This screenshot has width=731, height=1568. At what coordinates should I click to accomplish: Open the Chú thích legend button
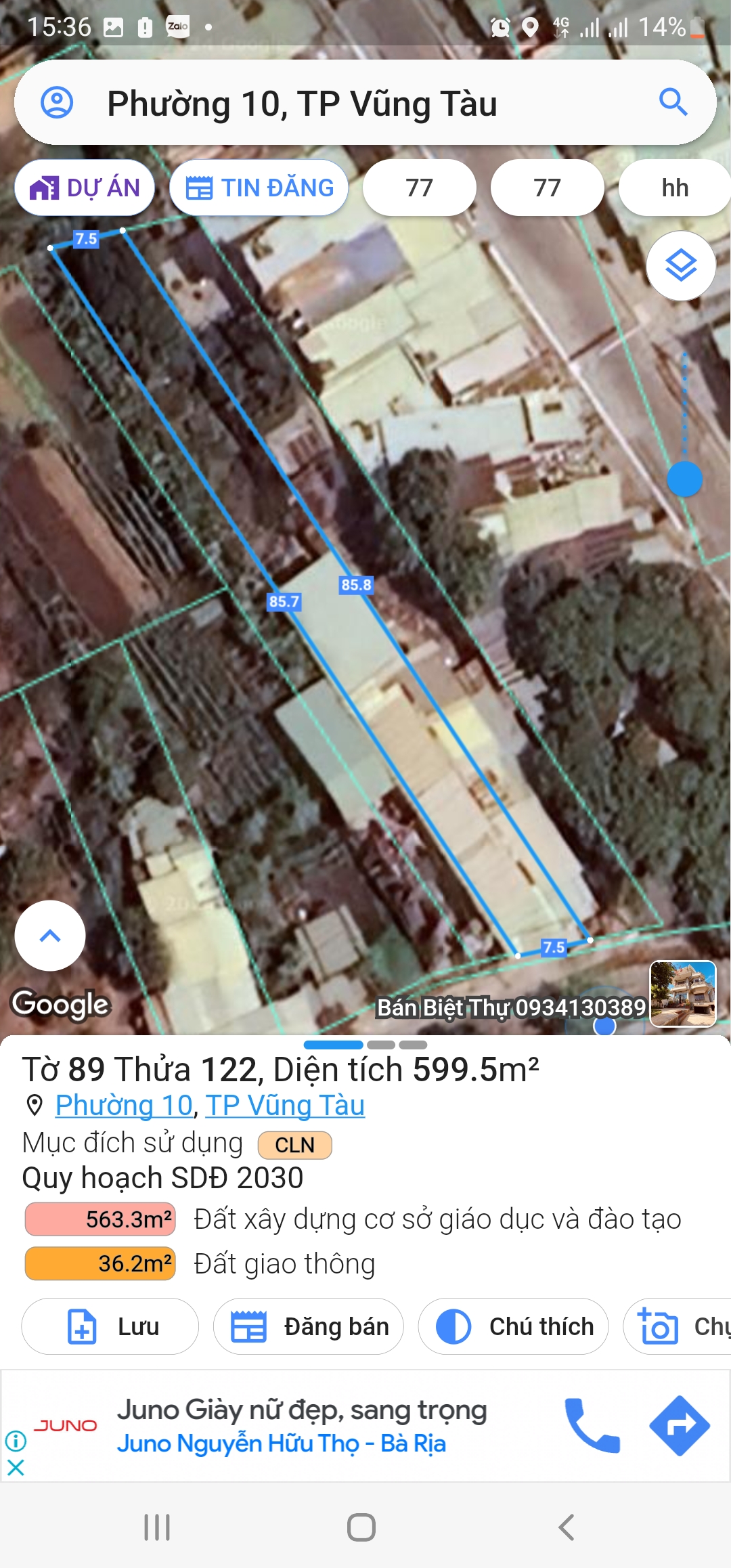[513, 1326]
